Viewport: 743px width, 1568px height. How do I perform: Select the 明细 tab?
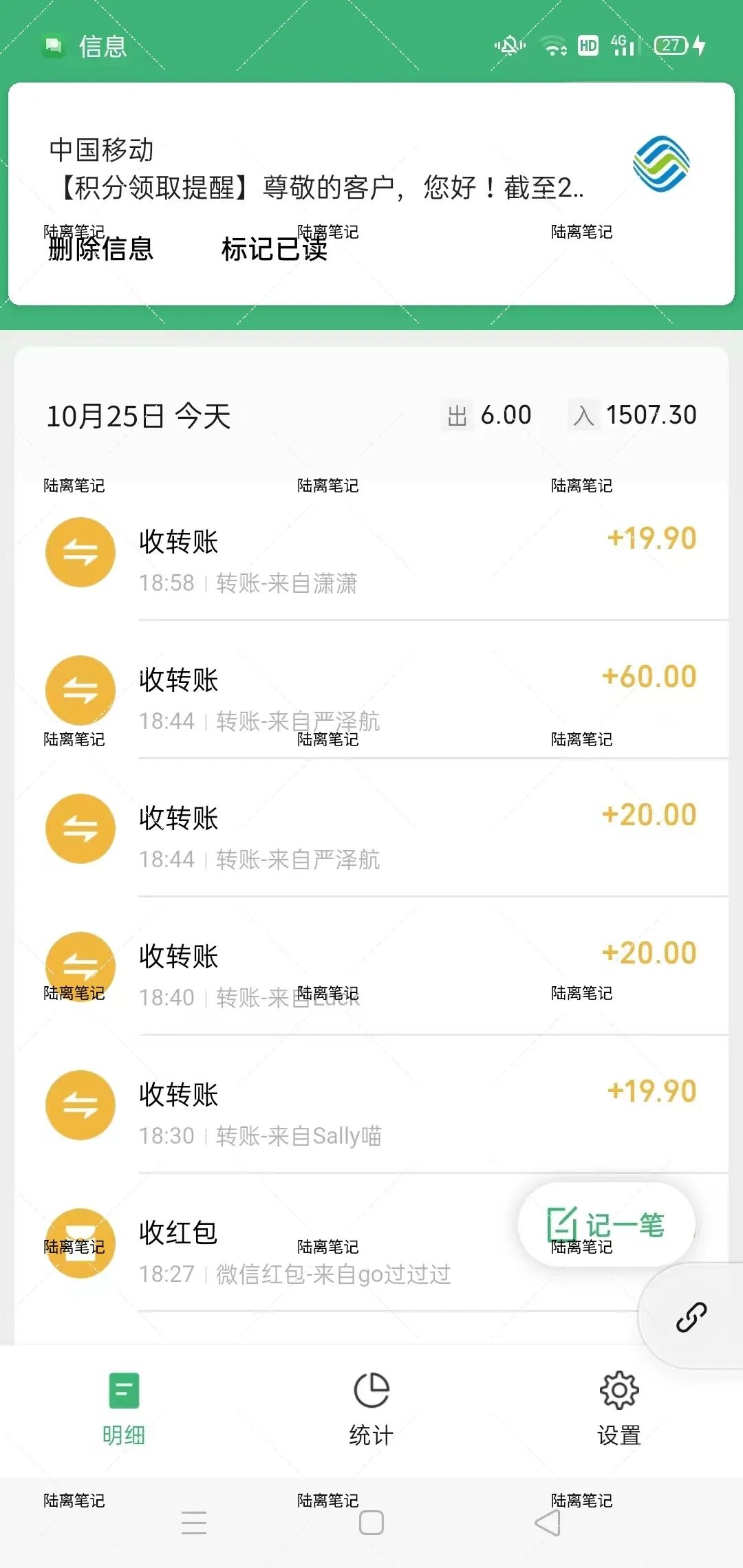[124, 1407]
